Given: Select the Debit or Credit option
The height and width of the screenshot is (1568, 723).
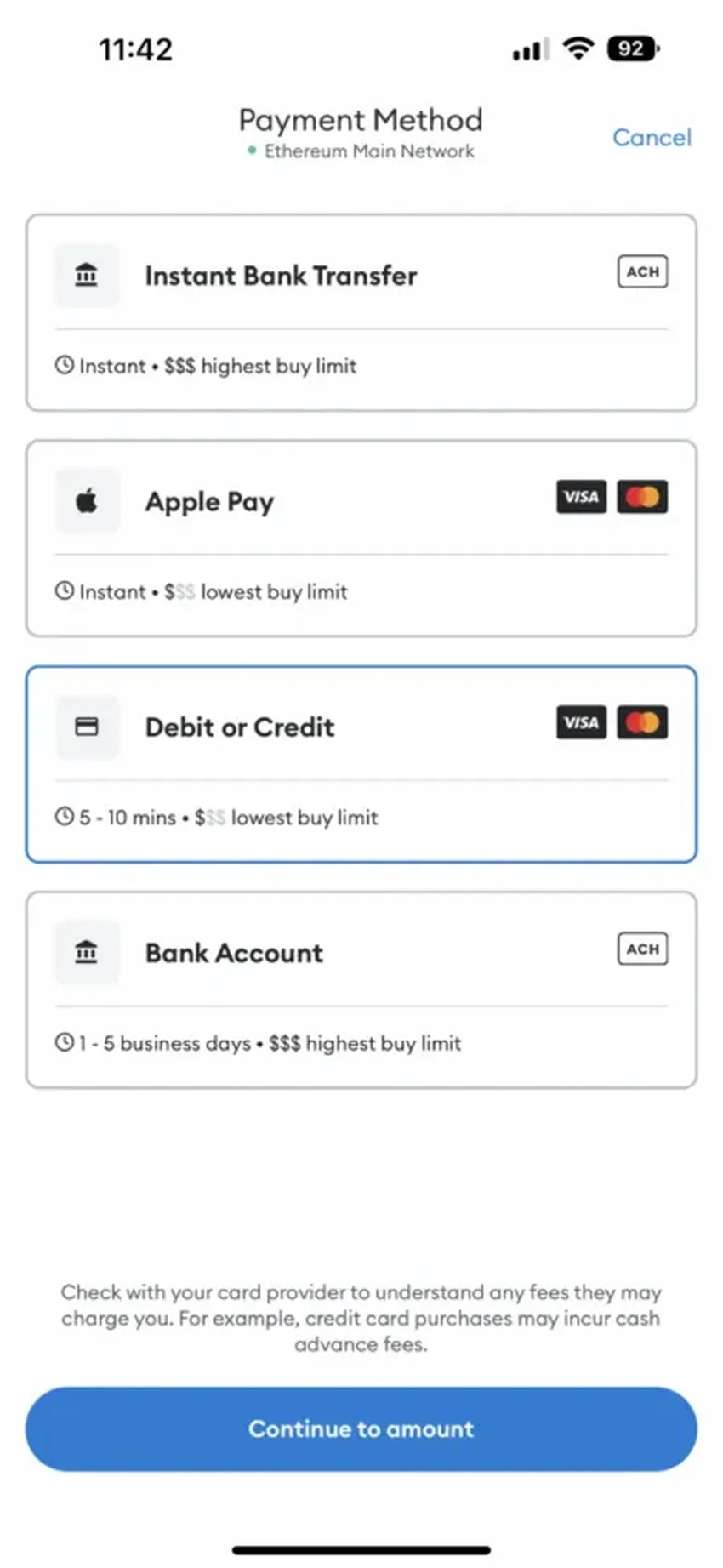Looking at the screenshot, I should click(361, 763).
